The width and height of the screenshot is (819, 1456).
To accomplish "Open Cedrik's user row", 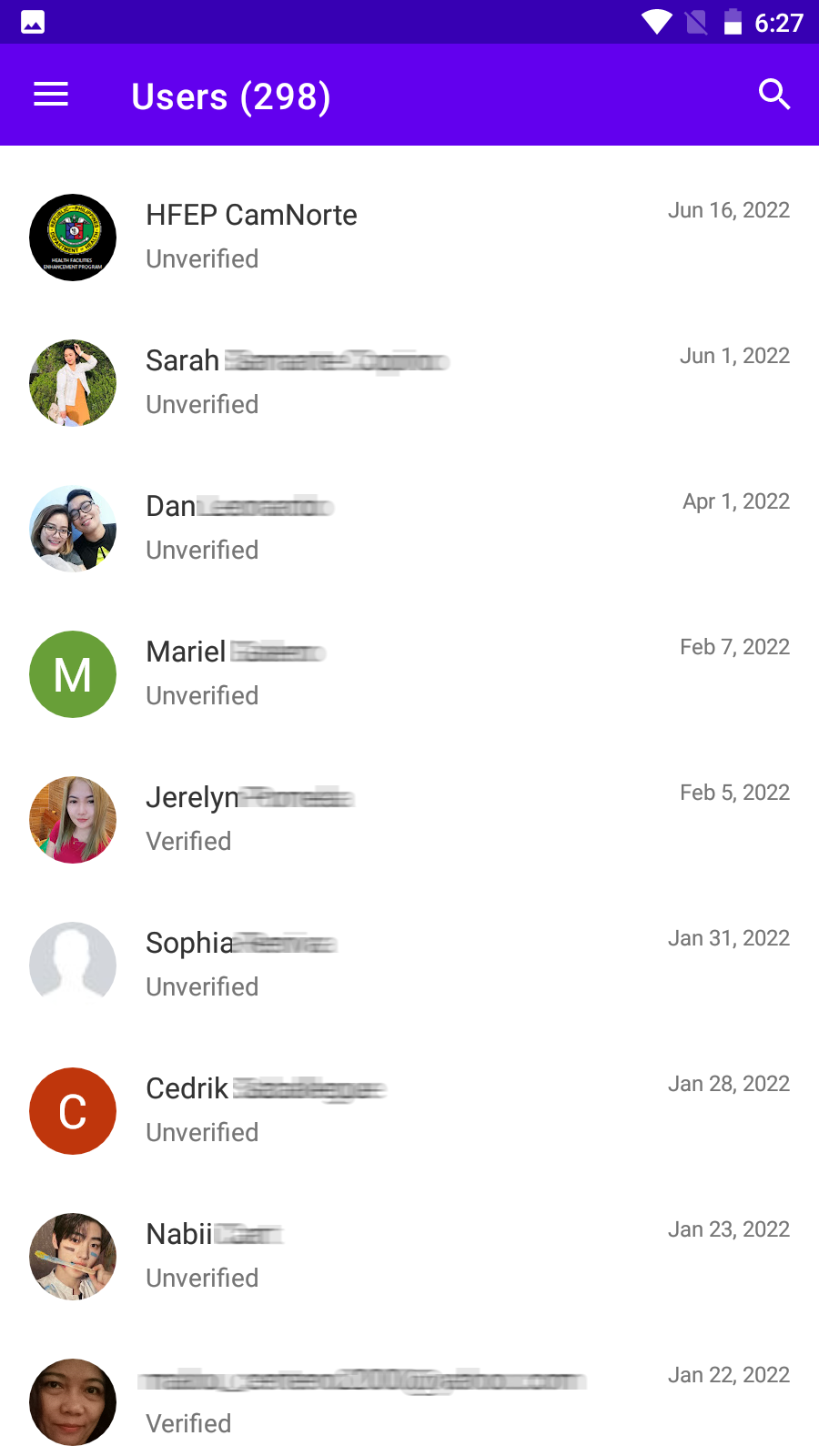I will tap(409, 1110).
